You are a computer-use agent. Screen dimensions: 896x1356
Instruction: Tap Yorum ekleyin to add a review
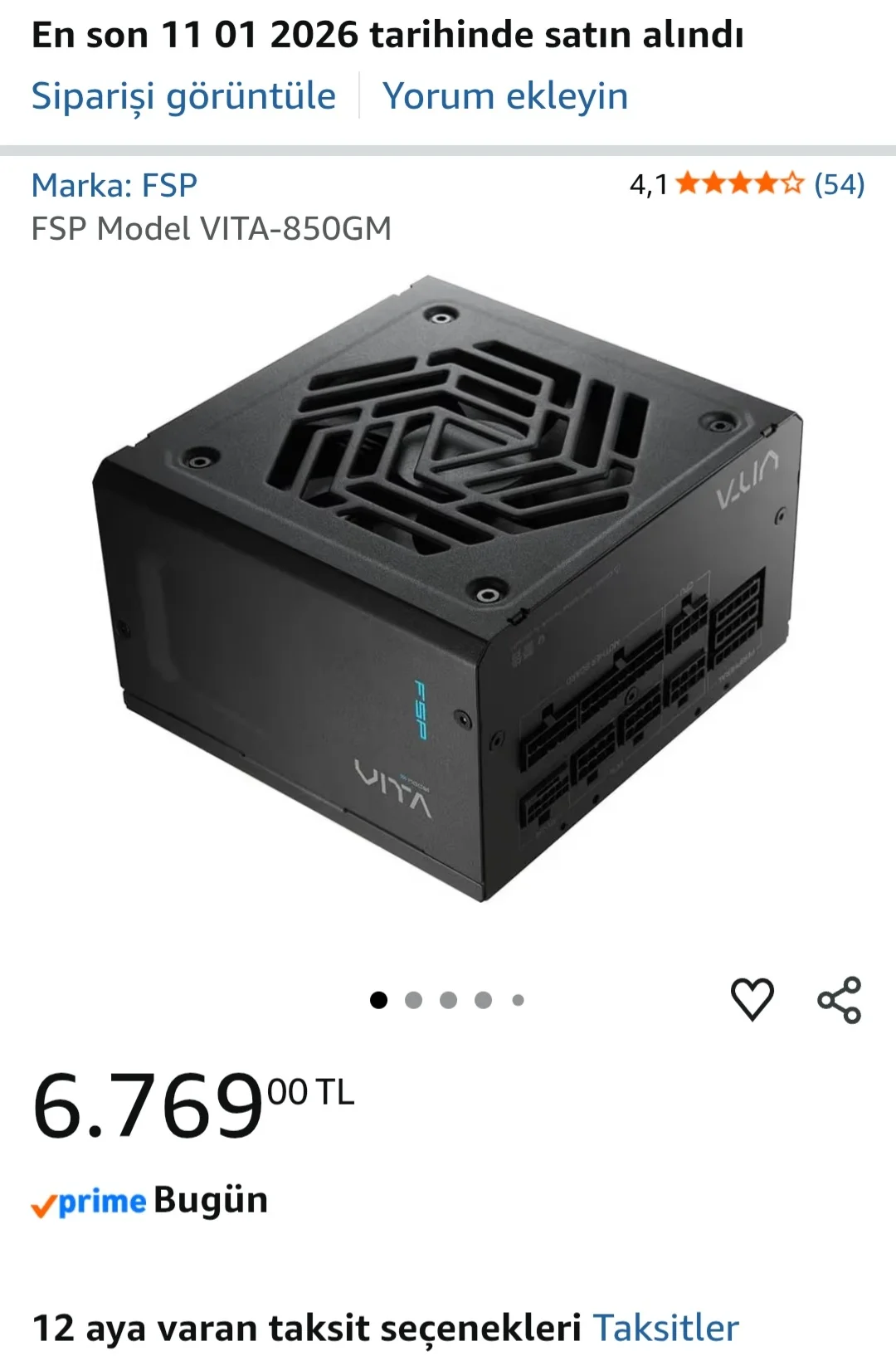click(x=504, y=96)
